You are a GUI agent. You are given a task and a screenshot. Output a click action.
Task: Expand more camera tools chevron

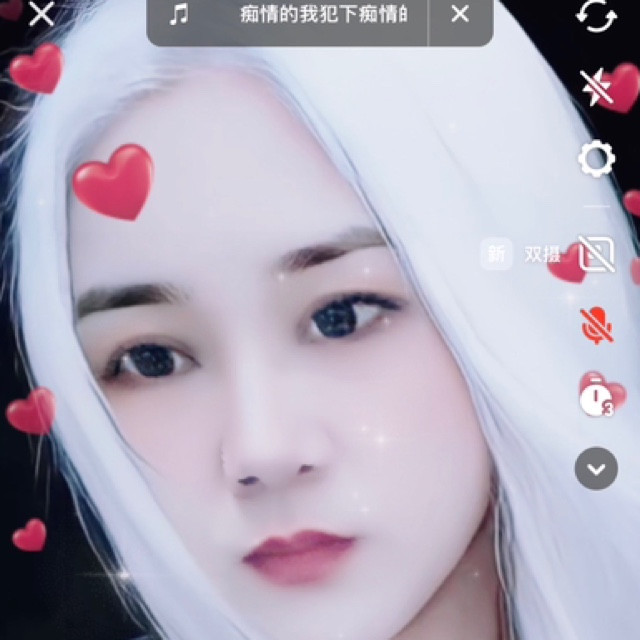click(597, 468)
